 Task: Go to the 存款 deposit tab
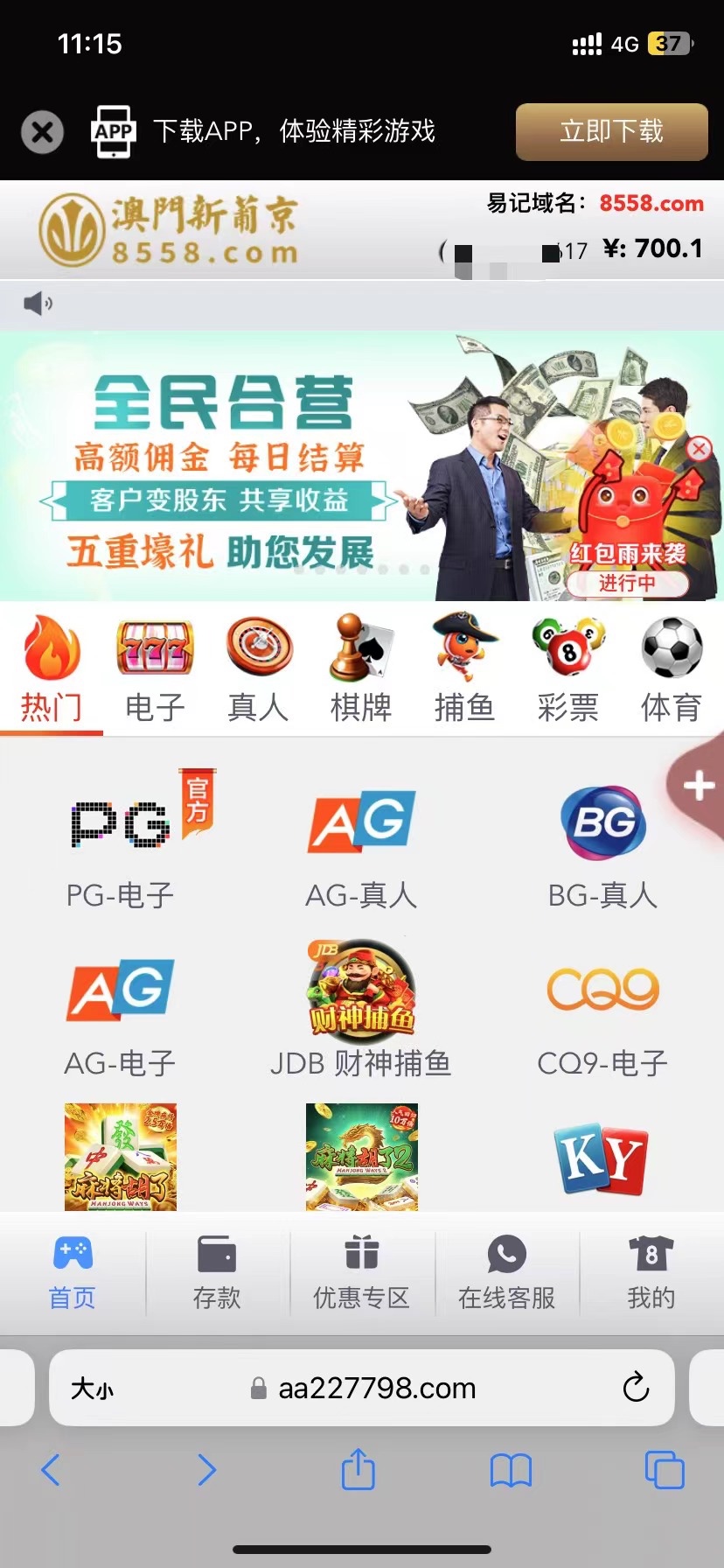pyautogui.click(x=217, y=1273)
